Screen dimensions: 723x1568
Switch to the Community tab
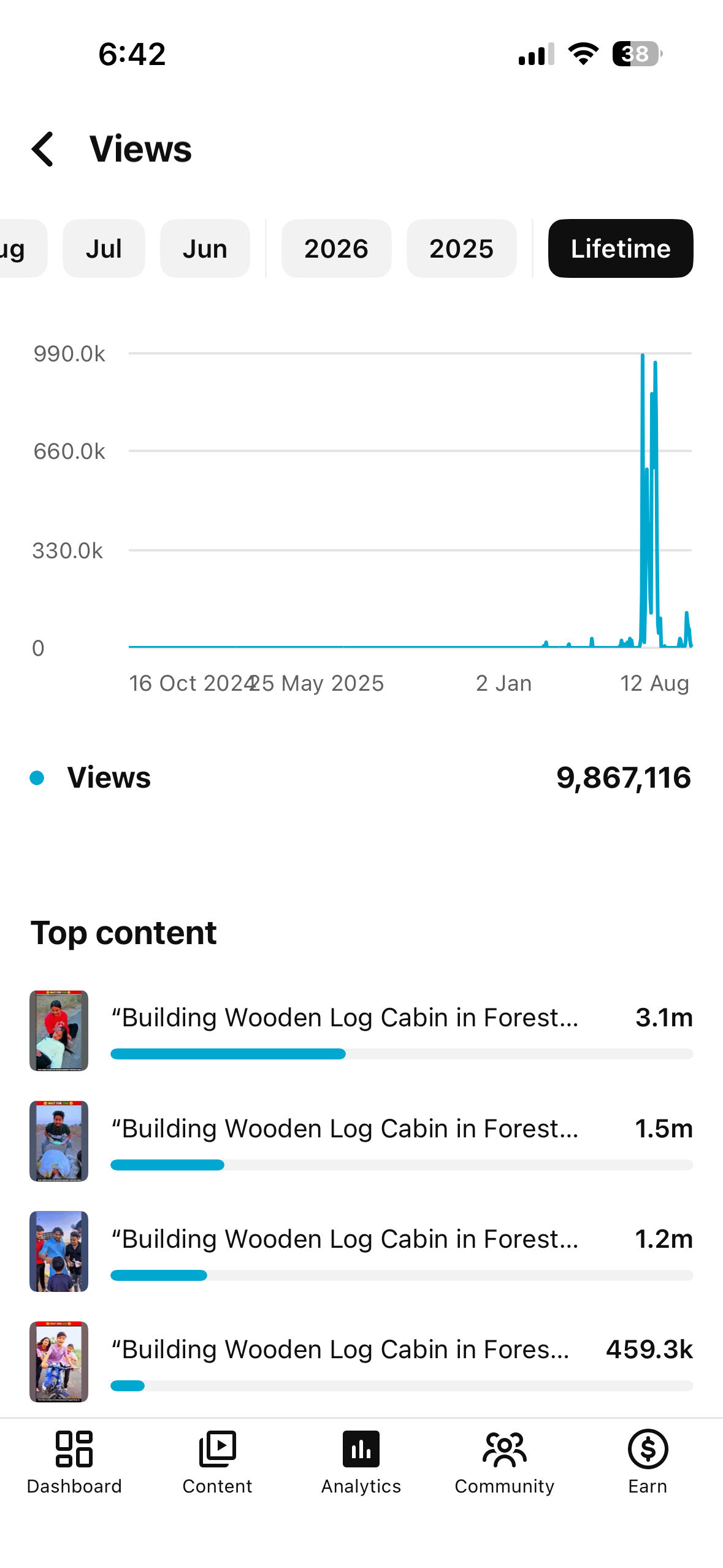tap(505, 1462)
